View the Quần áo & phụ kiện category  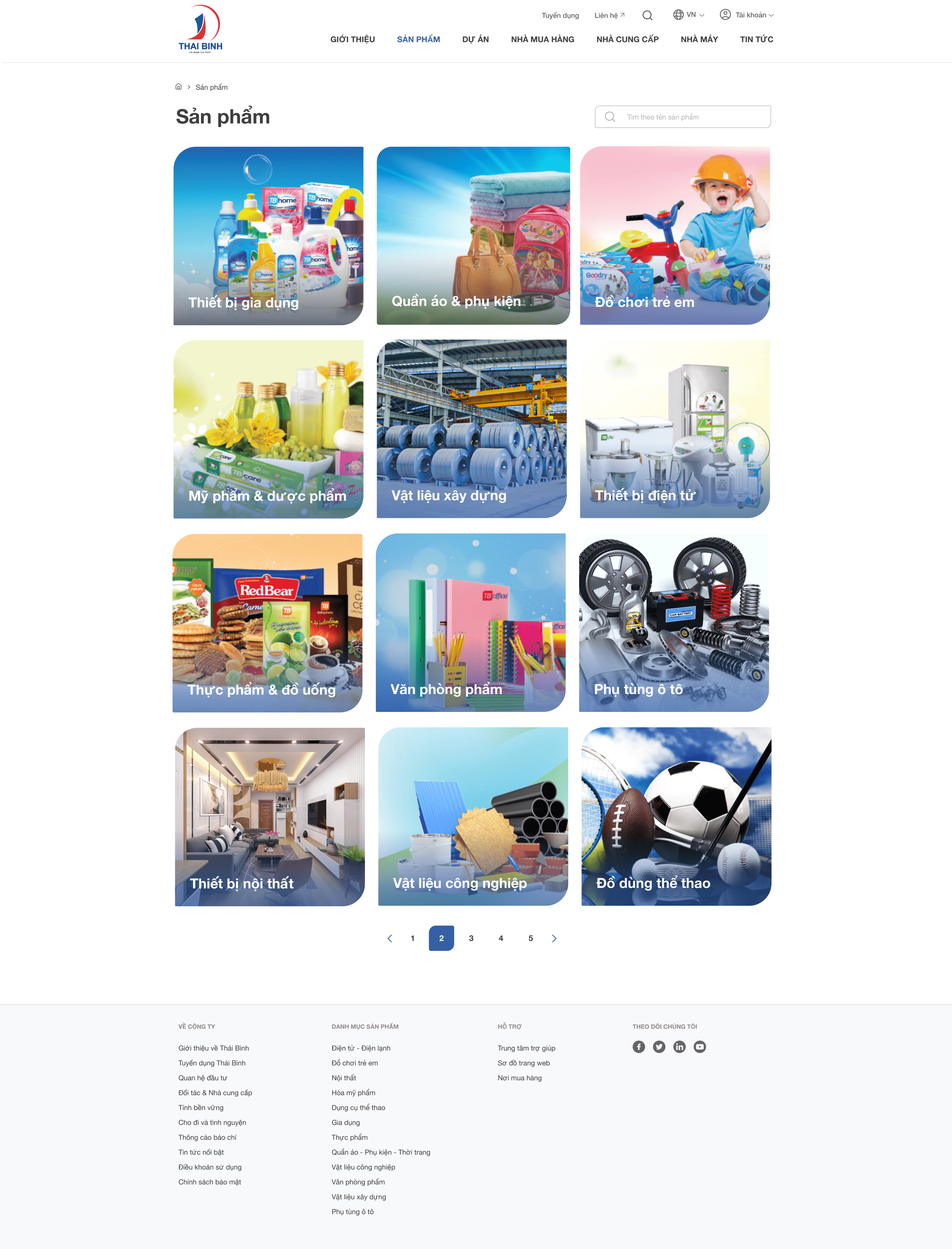(x=473, y=236)
